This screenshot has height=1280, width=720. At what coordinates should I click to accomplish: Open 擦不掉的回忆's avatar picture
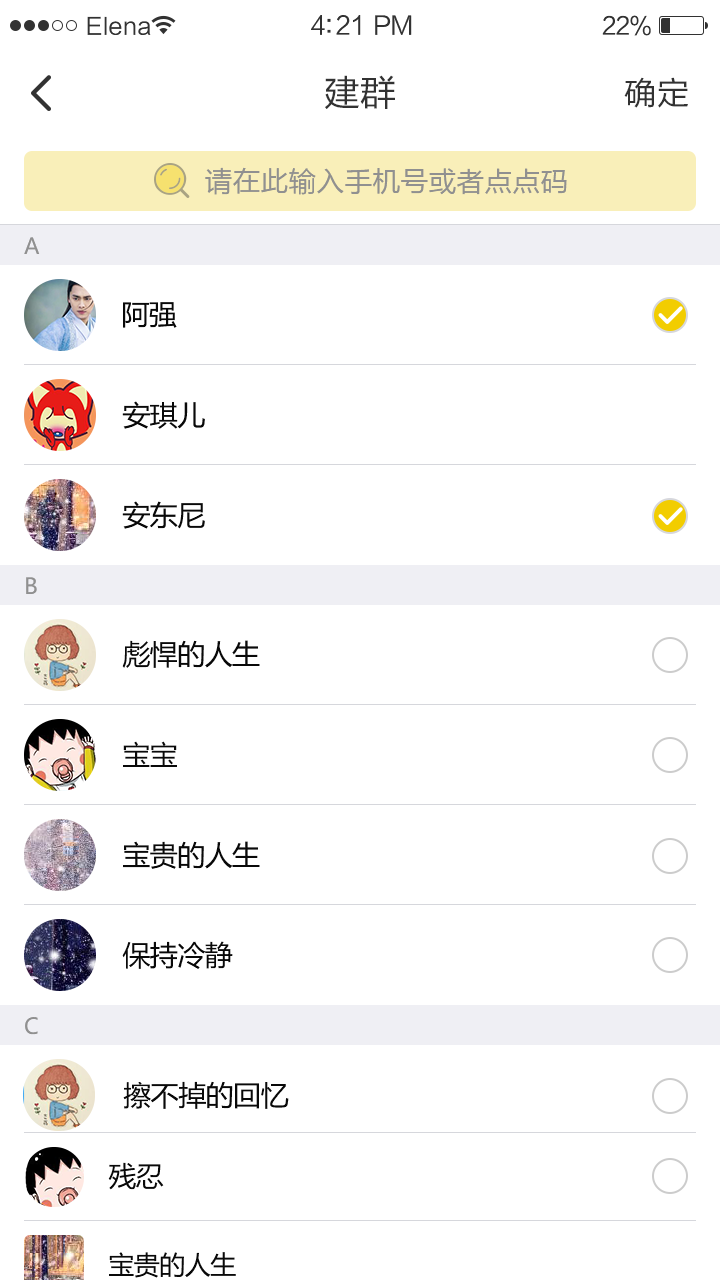[59, 1095]
